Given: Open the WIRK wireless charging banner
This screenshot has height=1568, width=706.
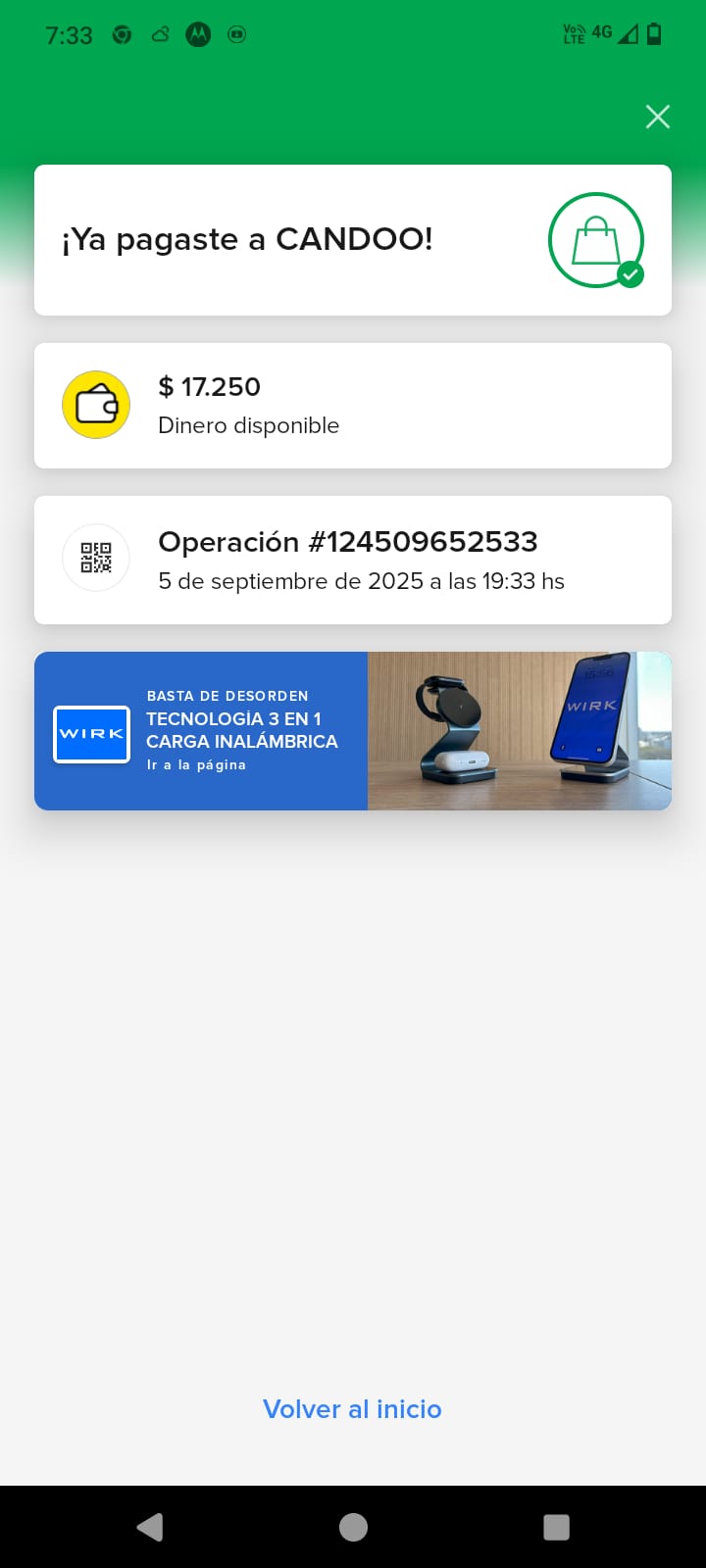Looking at the screenshot, I should [x=352, y=731].
